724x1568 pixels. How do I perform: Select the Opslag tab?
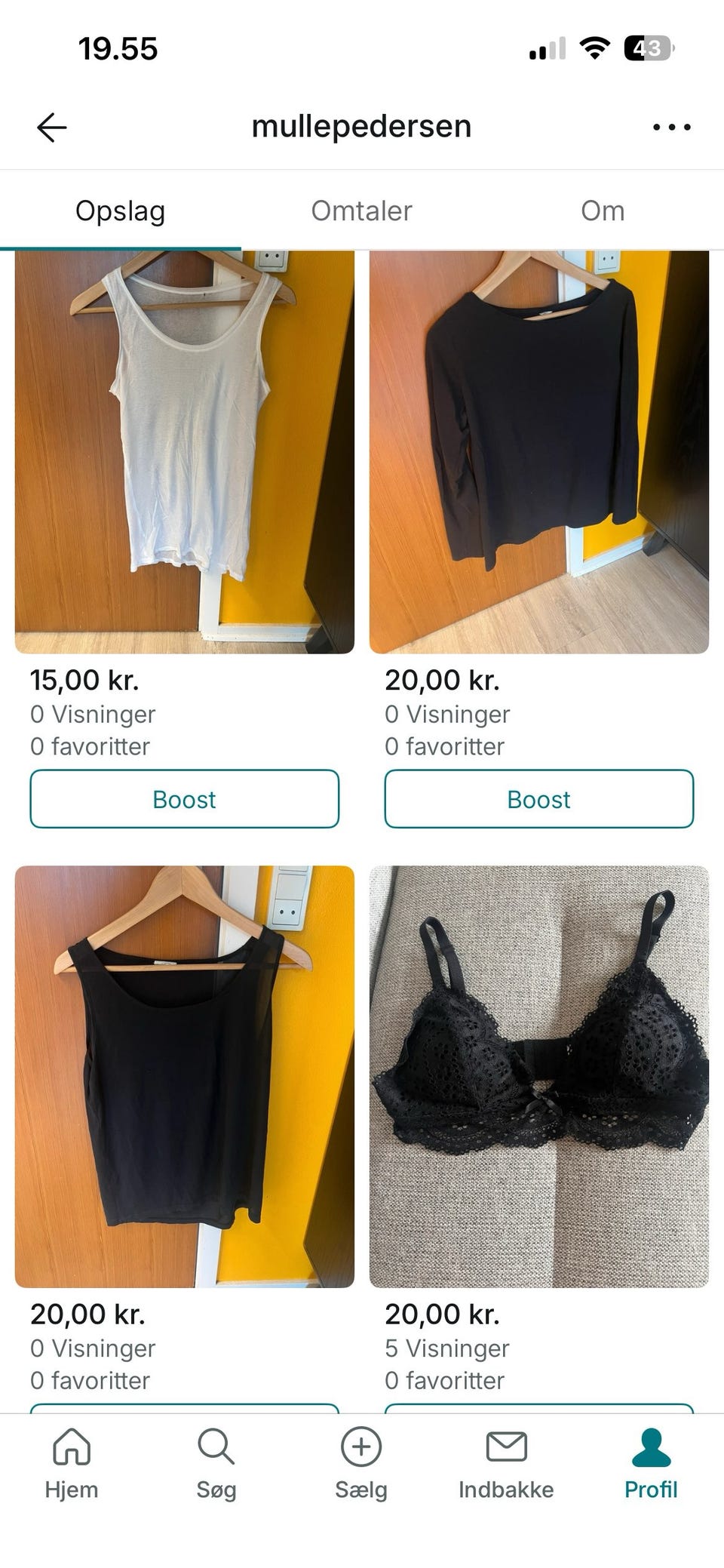click(x=121, y=211)
